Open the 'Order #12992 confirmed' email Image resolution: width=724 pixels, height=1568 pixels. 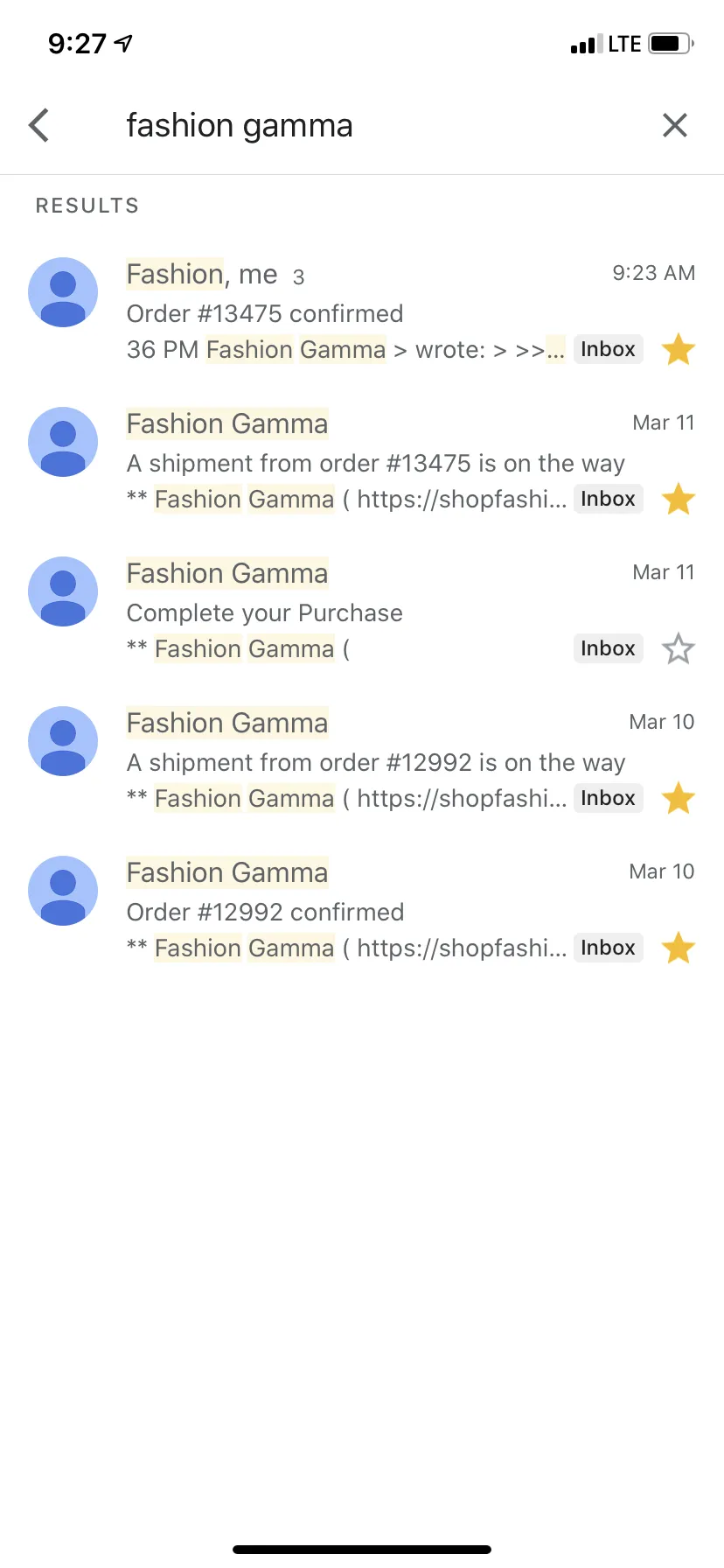[x=362, y=910]
